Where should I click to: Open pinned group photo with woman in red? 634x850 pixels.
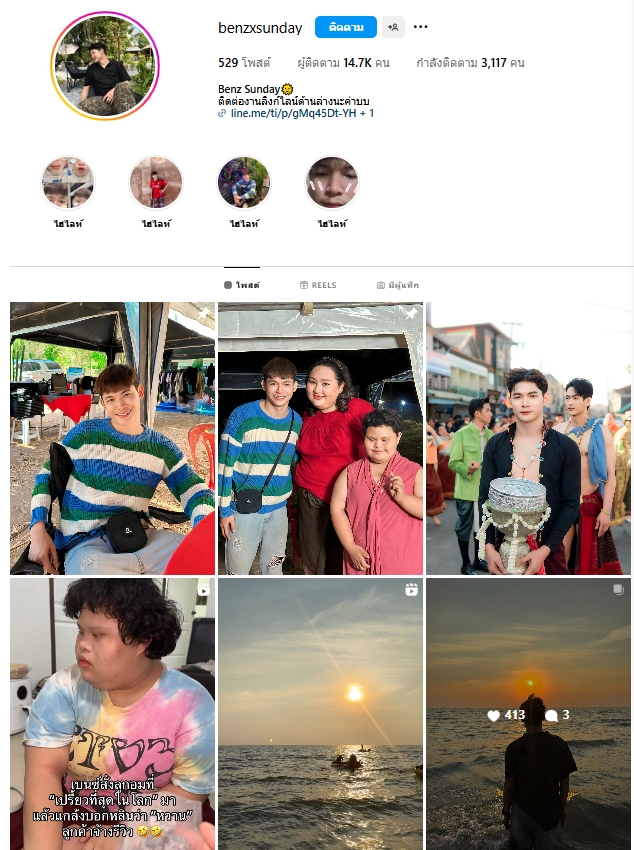pos(320,438)
